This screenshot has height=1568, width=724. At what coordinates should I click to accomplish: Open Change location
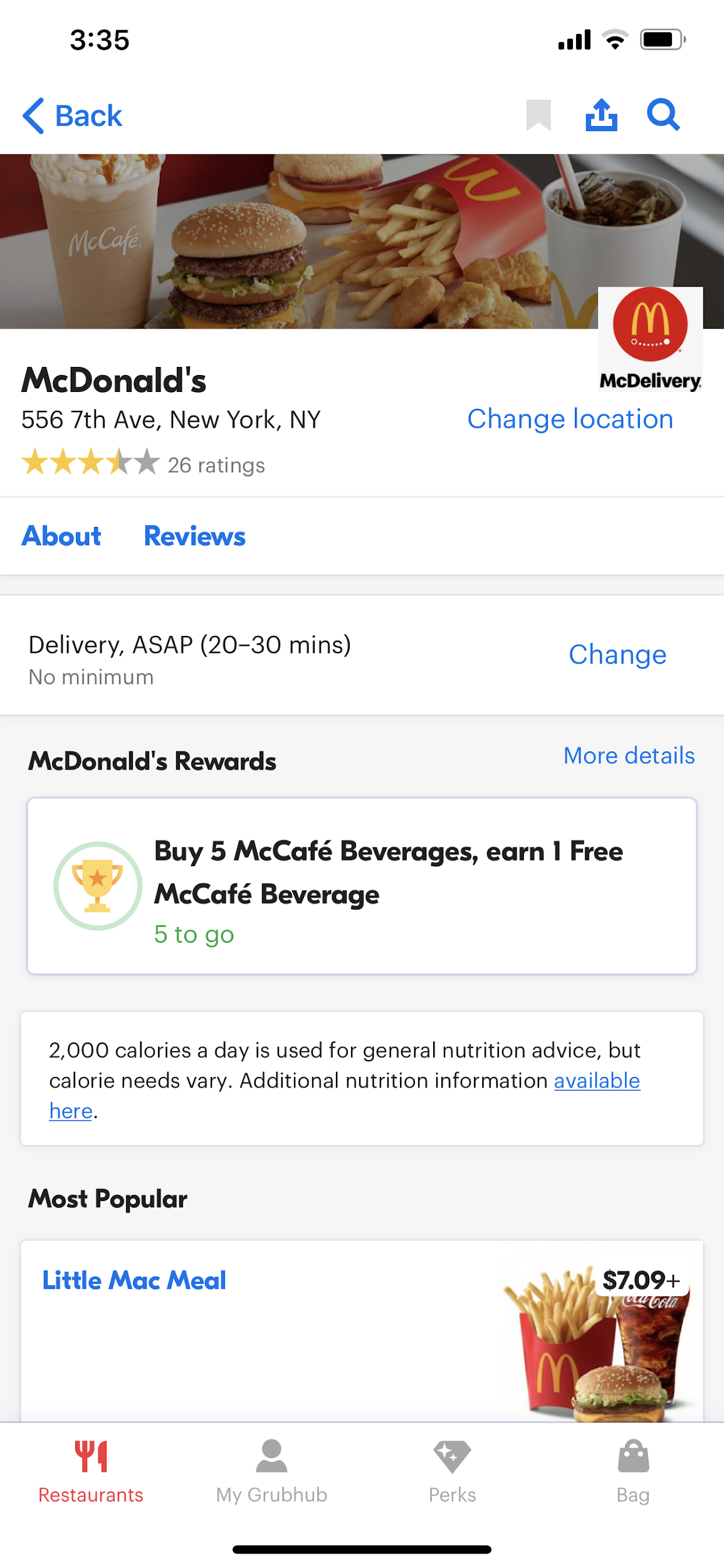570,418
